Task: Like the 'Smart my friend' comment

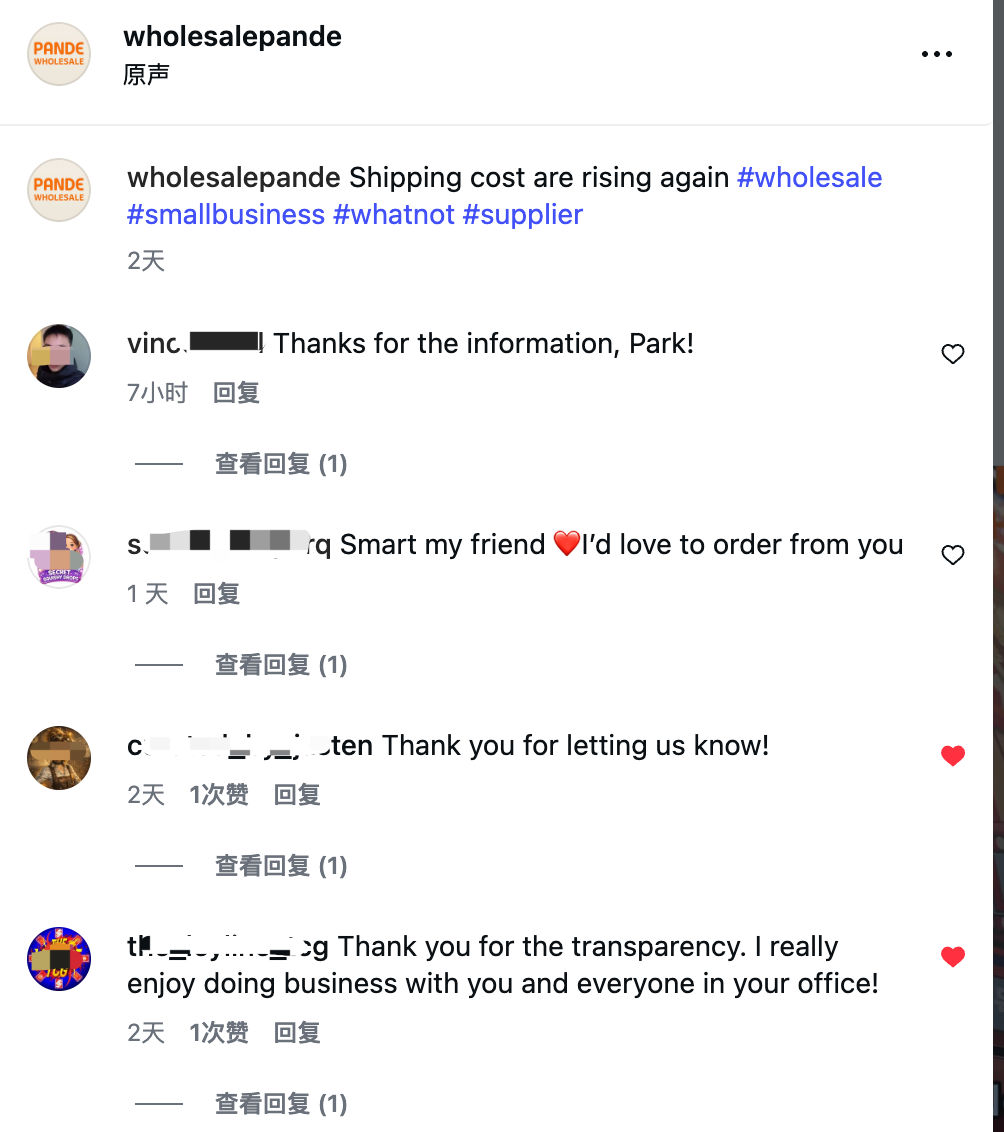Action: point(953,555)
